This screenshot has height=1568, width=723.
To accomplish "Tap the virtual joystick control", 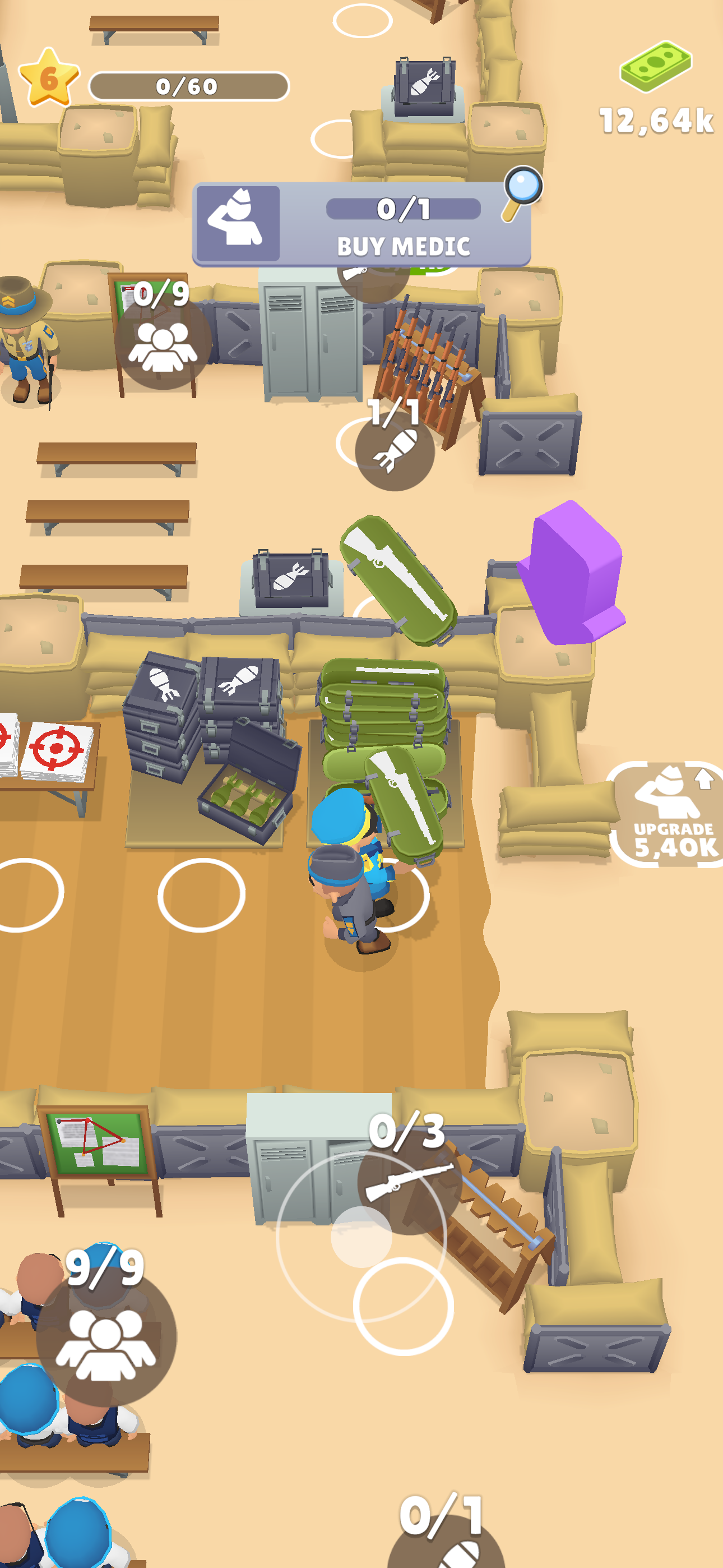I will (x=361, y=1237).
